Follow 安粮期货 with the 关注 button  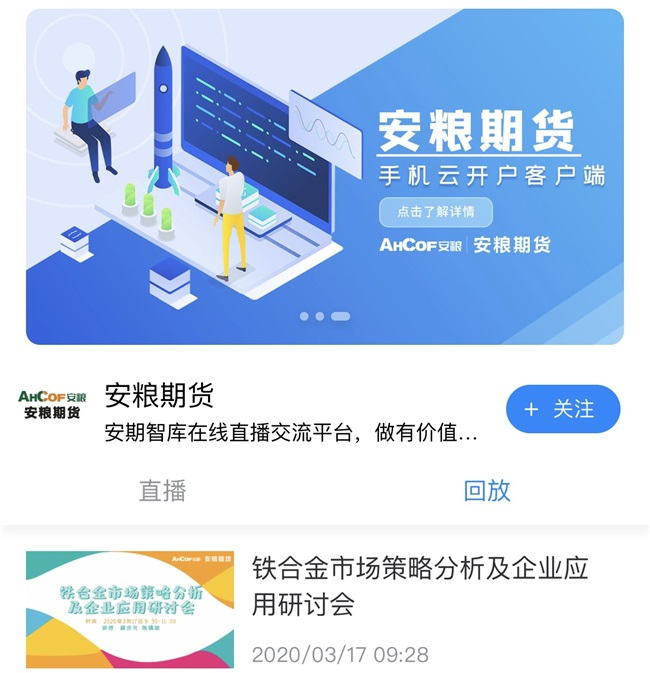563,409
